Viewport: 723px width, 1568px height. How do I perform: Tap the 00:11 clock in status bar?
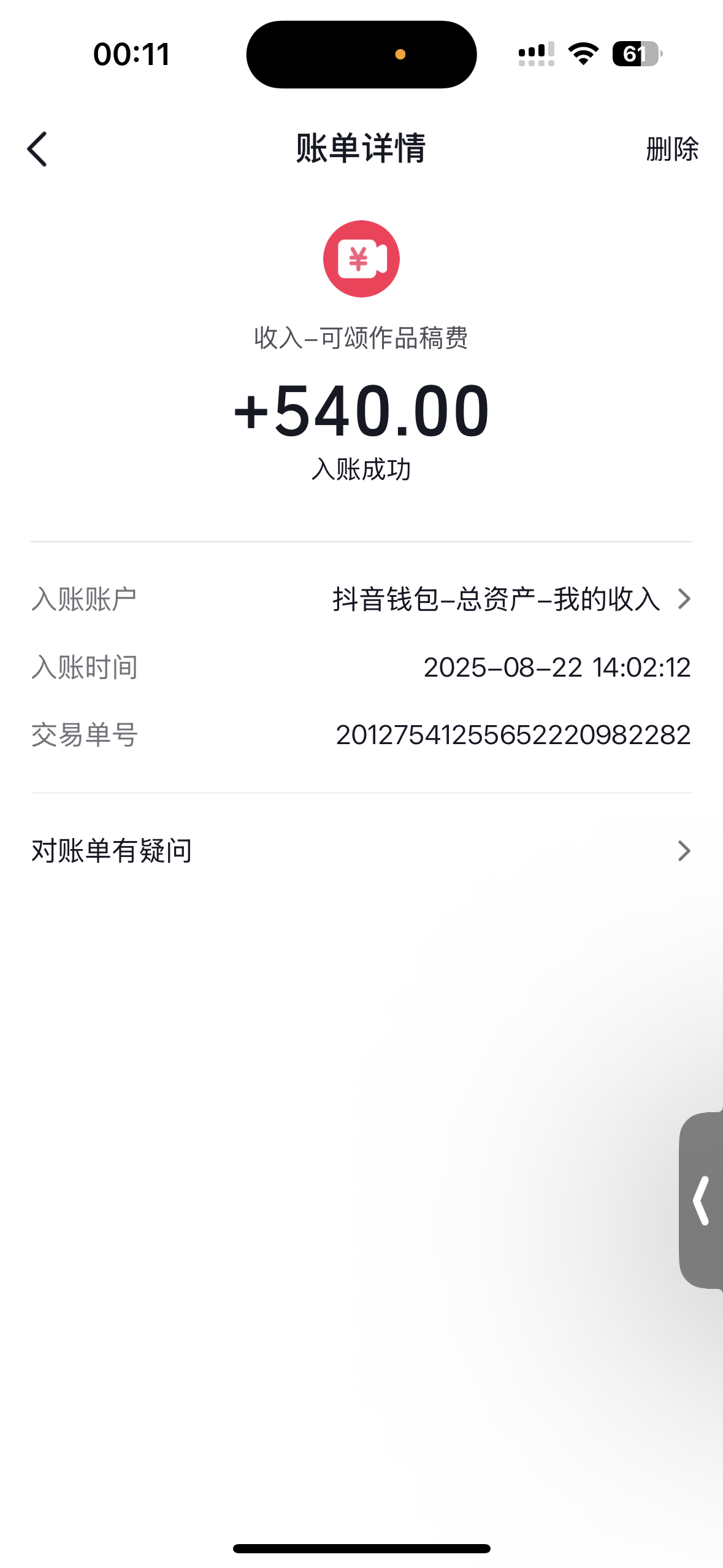coord(132,54)
